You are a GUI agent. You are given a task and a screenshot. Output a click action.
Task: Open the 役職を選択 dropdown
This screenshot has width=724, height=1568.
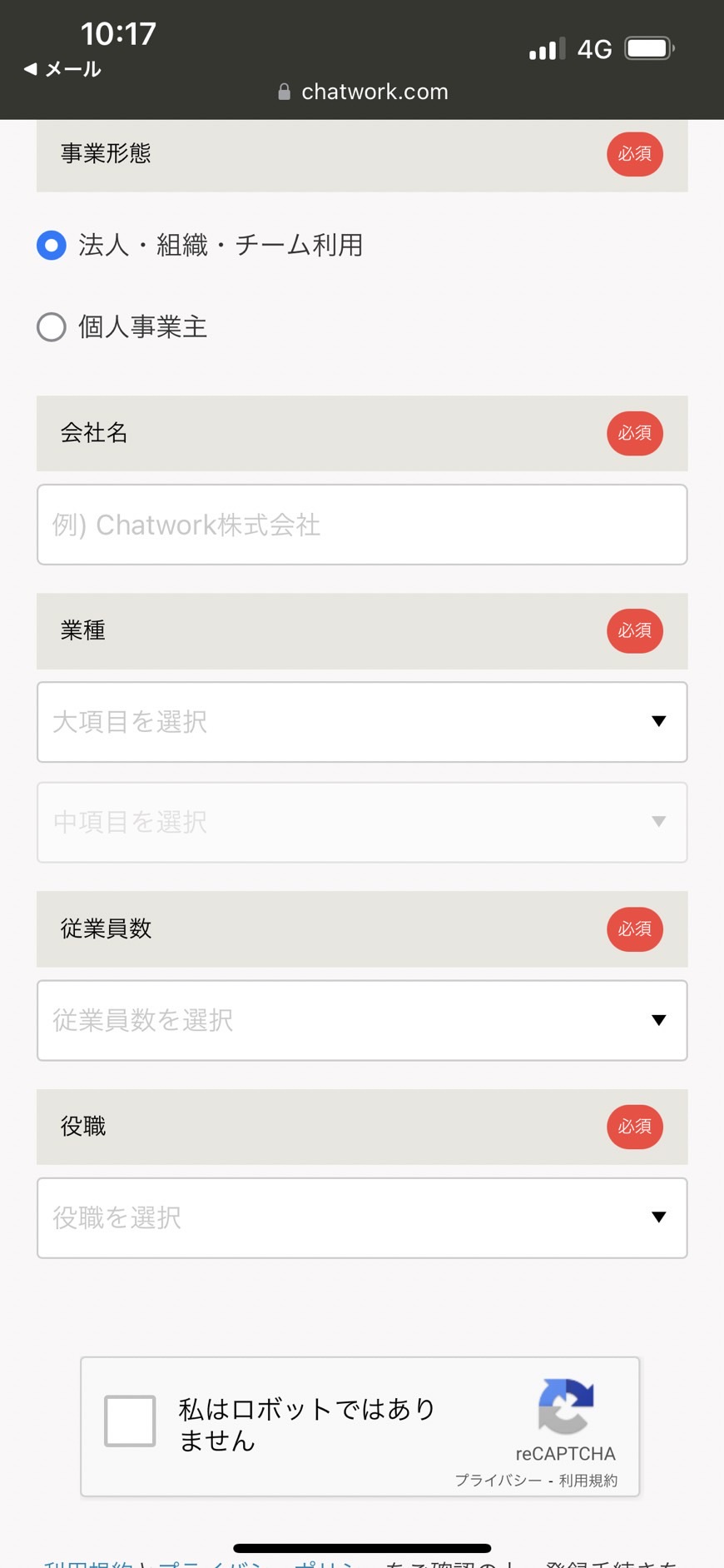point(362,1217)
